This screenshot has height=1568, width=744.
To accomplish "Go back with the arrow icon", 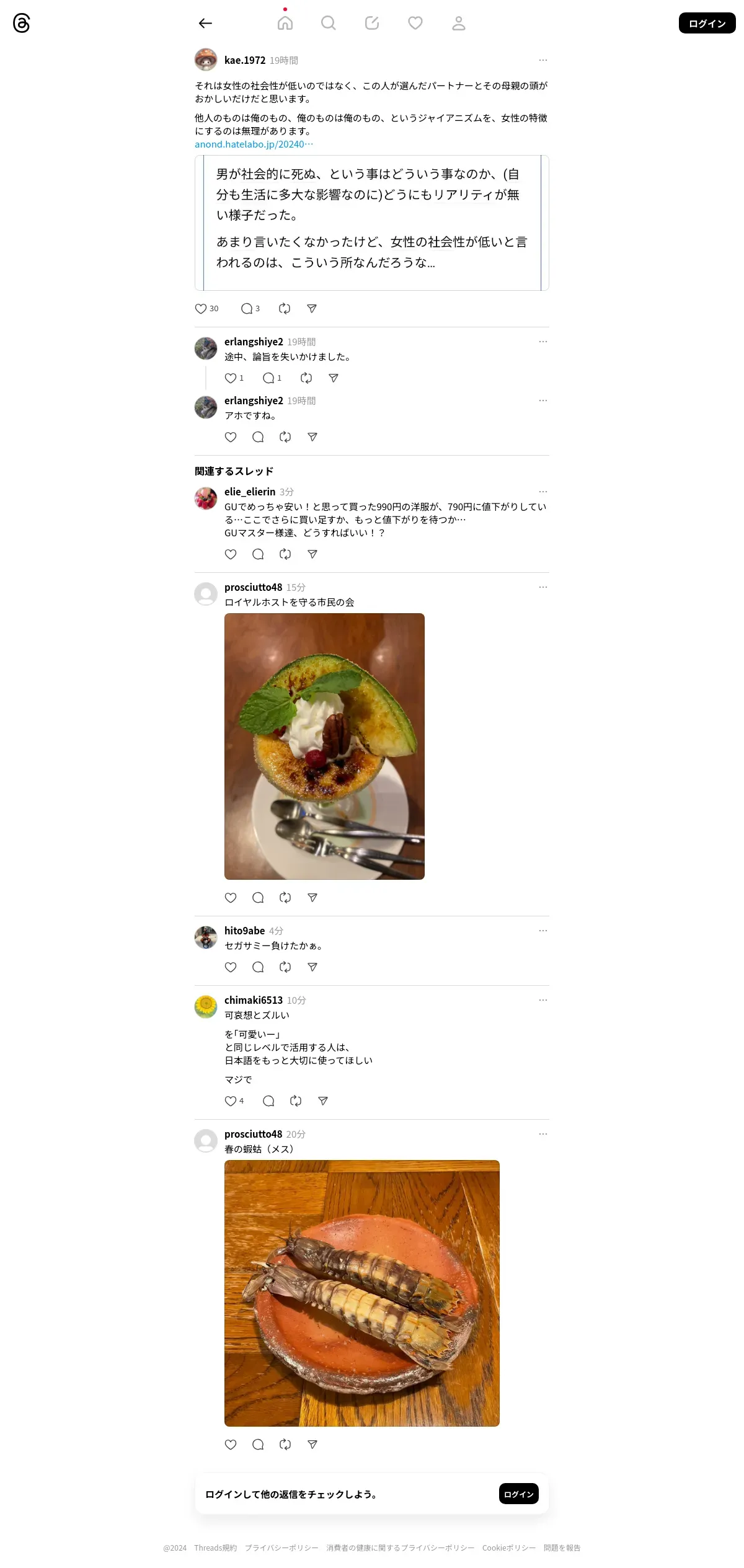I will (x=205, y=24).
